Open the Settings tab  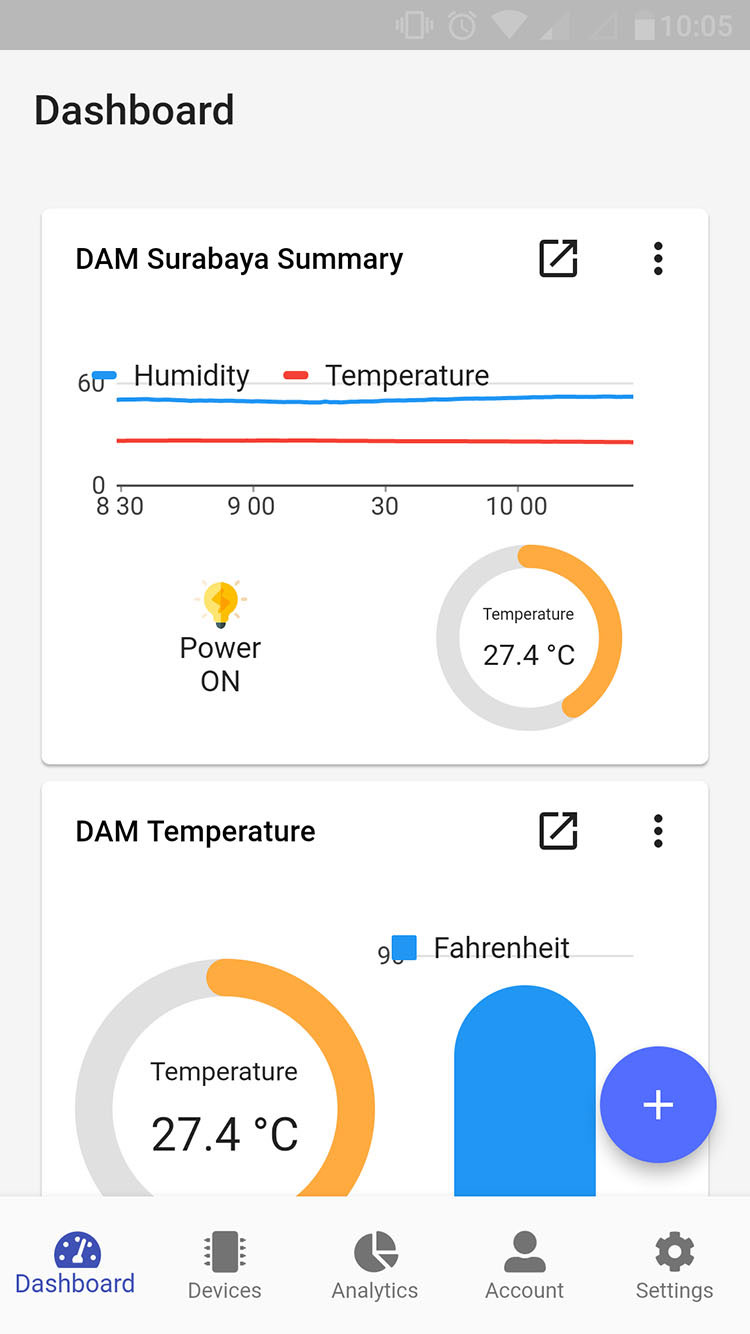[675, 1265]
